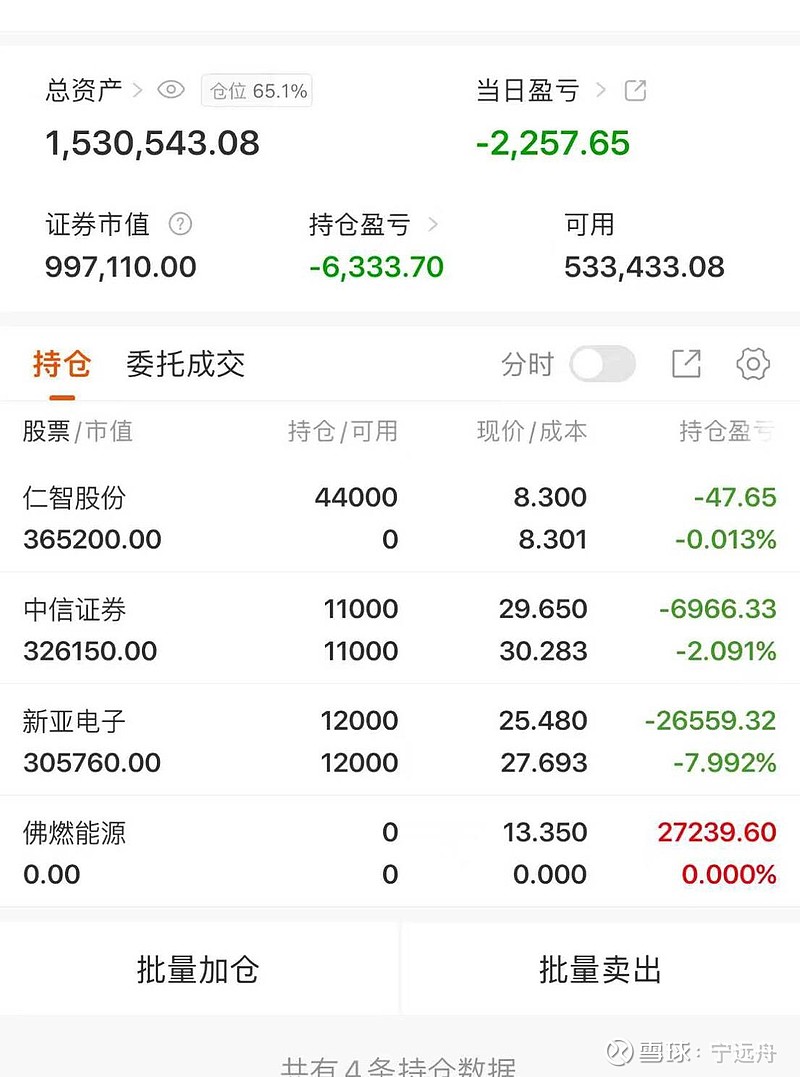View the 佛燃能源 position

point(400,853)
